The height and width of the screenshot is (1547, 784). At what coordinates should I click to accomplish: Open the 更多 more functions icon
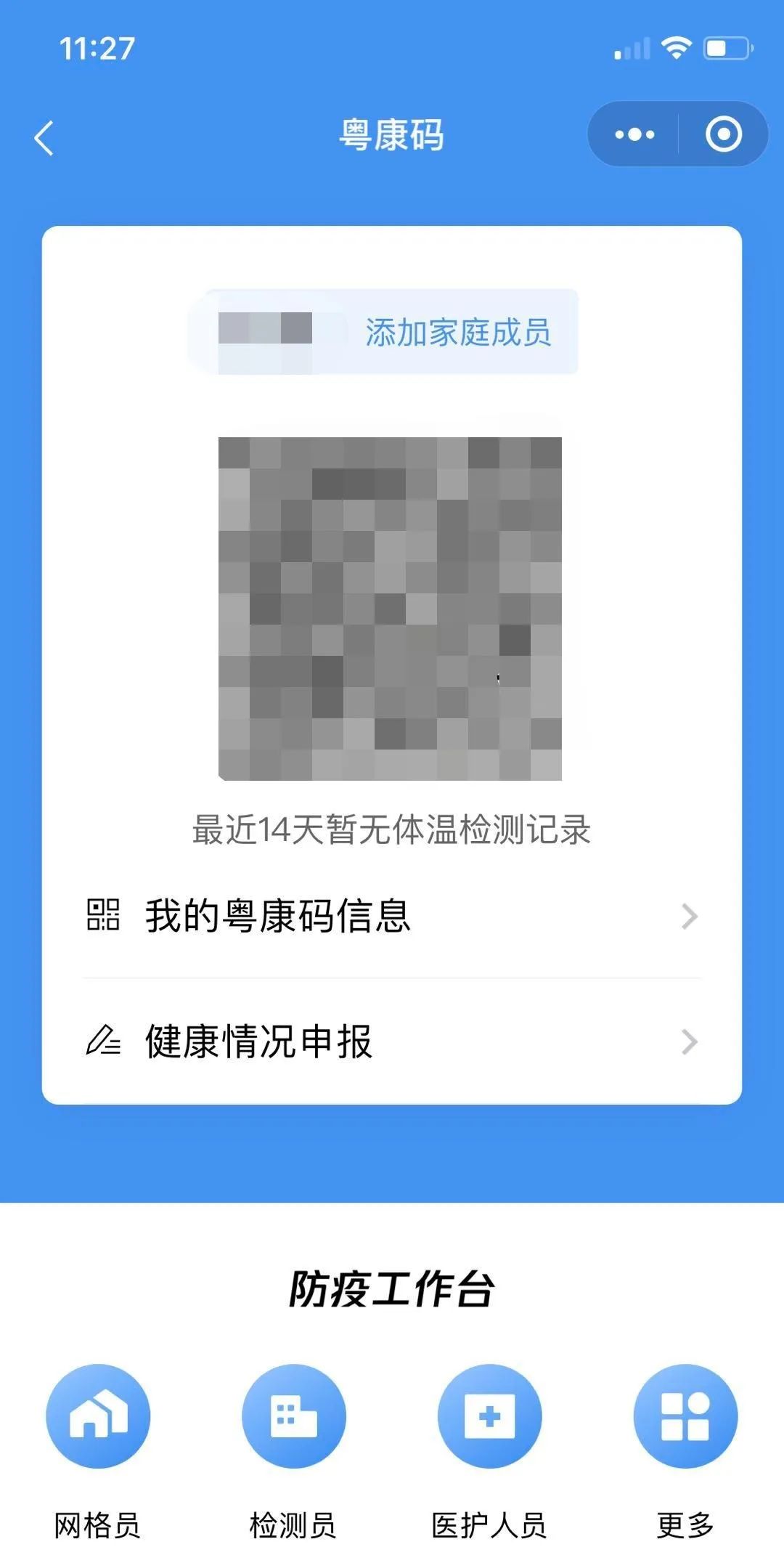point(685,1416)
